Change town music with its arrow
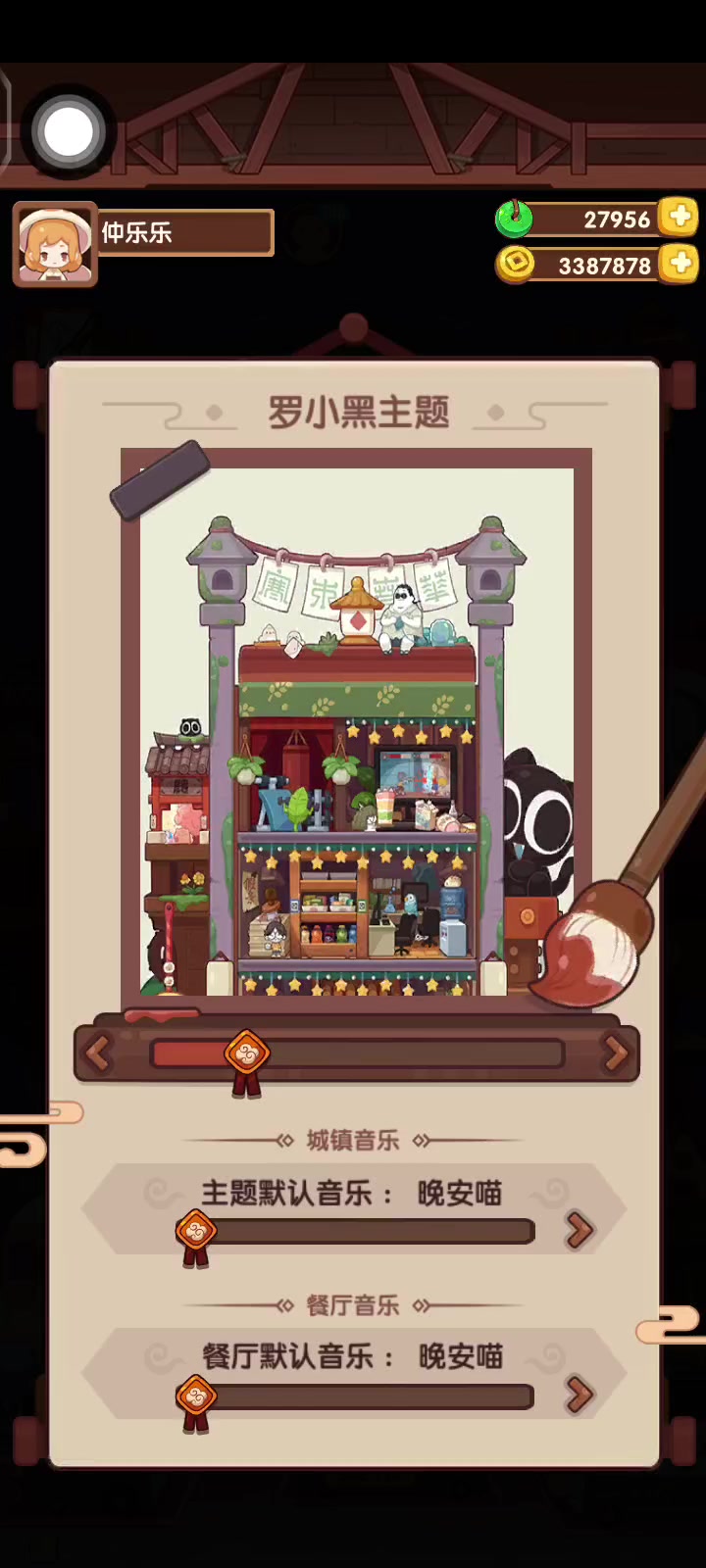The width and height of the screenshot is (706, 1568). coord(580,1230)
